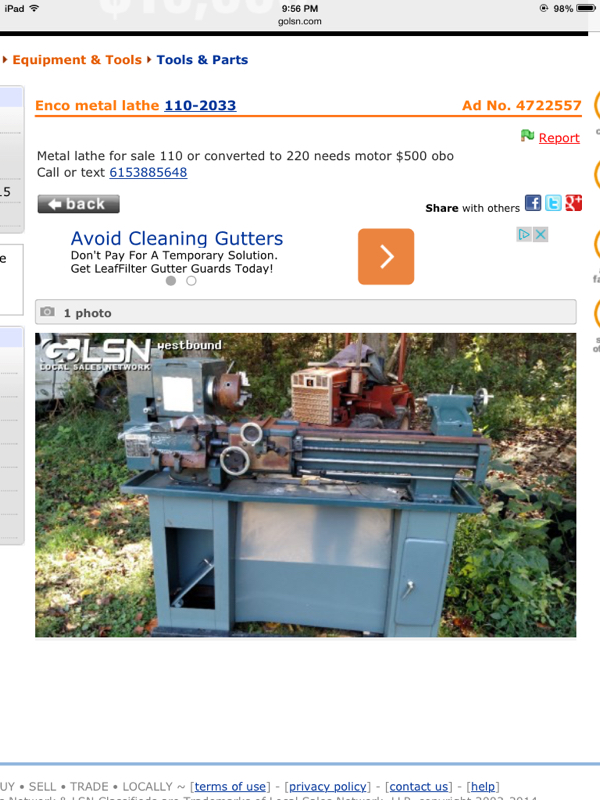The image size is (600, 800).
Task: Open the contact us link
Action: (419, 787)
